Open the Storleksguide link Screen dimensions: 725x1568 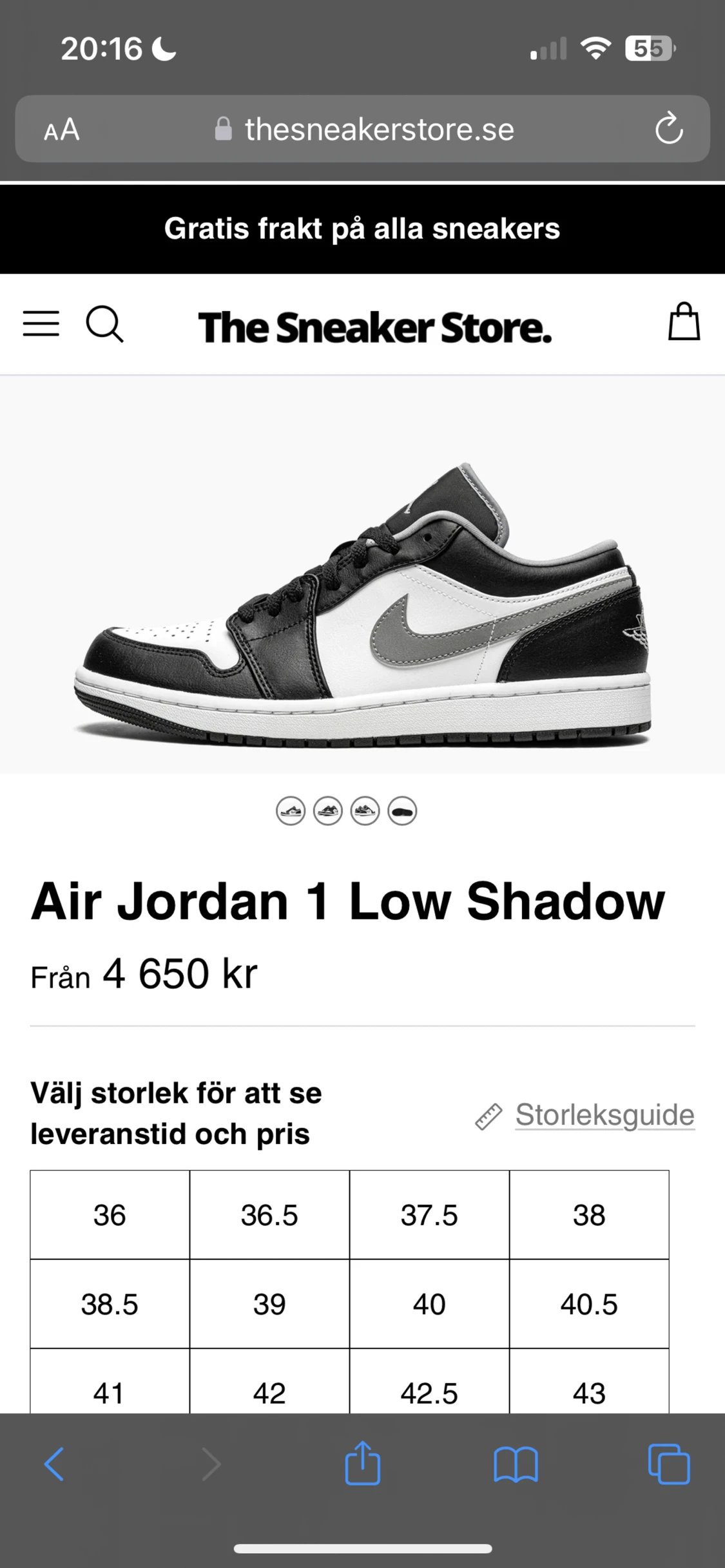tap(604, 1114)
